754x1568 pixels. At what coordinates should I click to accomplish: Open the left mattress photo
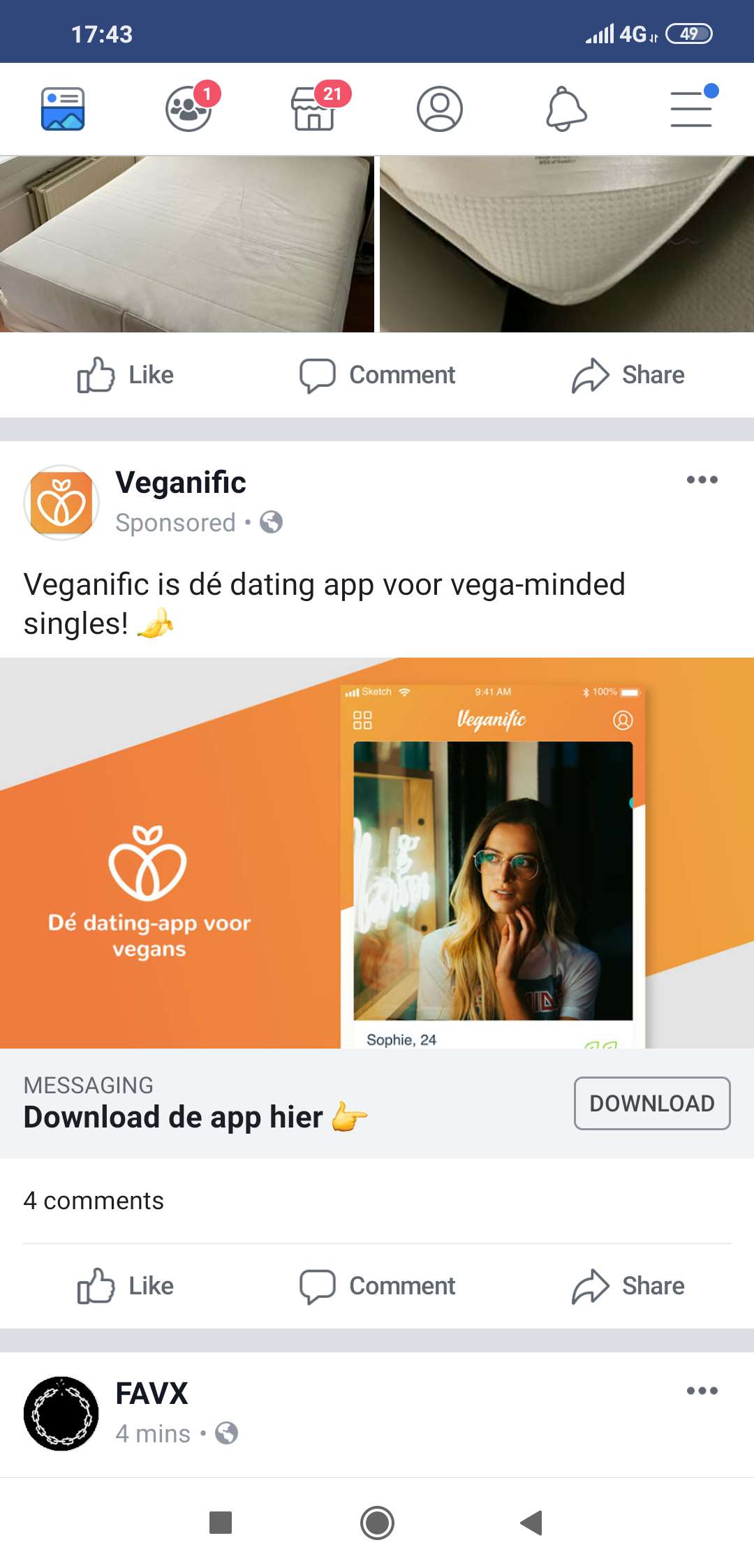pos(186,244)
